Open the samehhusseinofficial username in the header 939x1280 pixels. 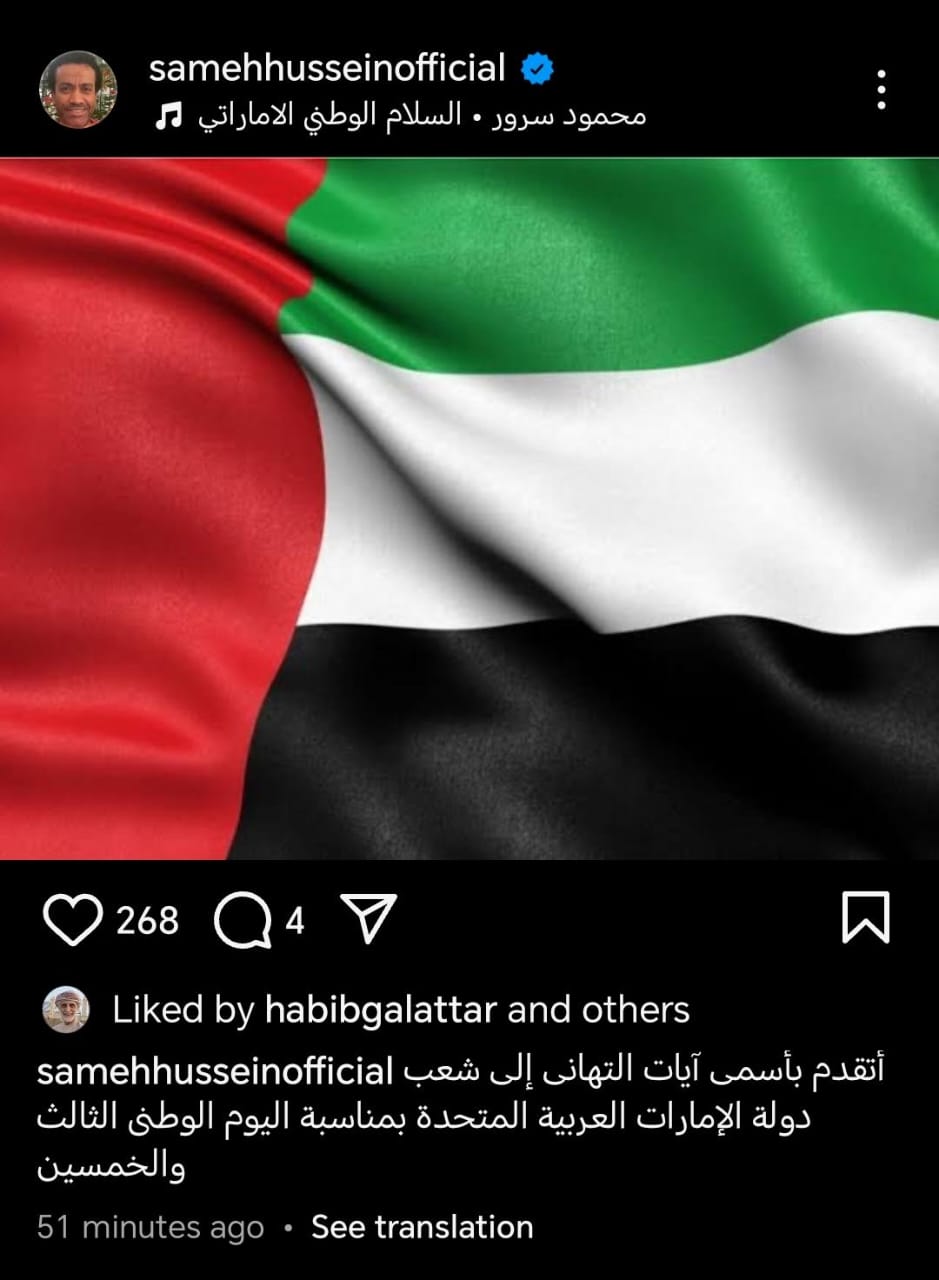point(327,69)
